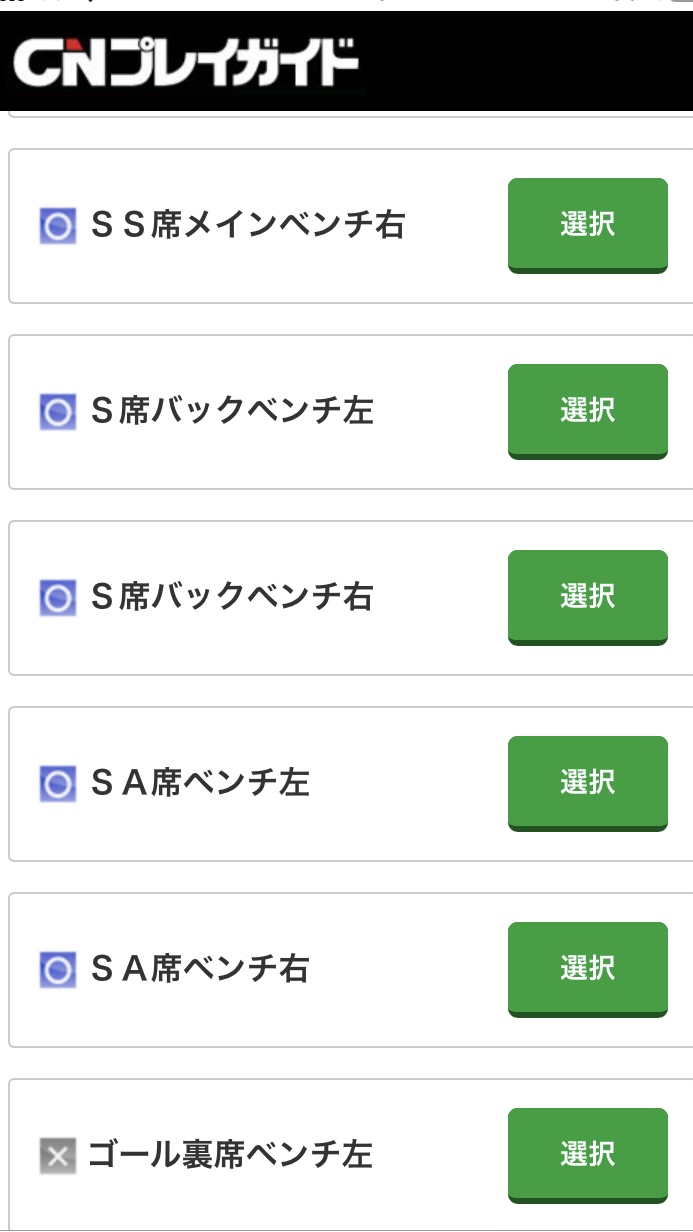Pick ＳＡ席ベンチ右 via its 選択 button
The width and height of the screenshot is (693, 1232).
(x=587, y=969)
